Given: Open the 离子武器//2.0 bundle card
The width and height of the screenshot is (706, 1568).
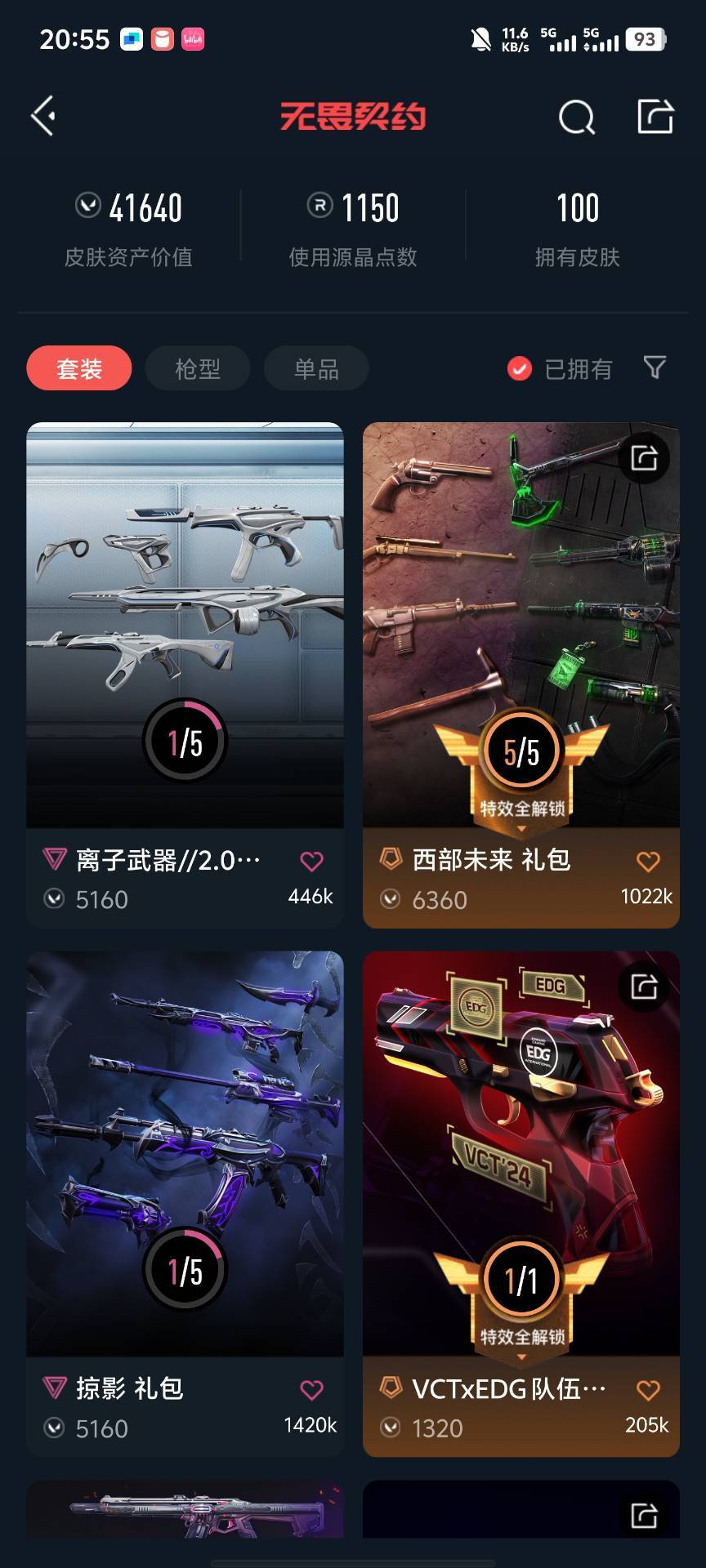Looking at the screenshot, I should 185,675.
